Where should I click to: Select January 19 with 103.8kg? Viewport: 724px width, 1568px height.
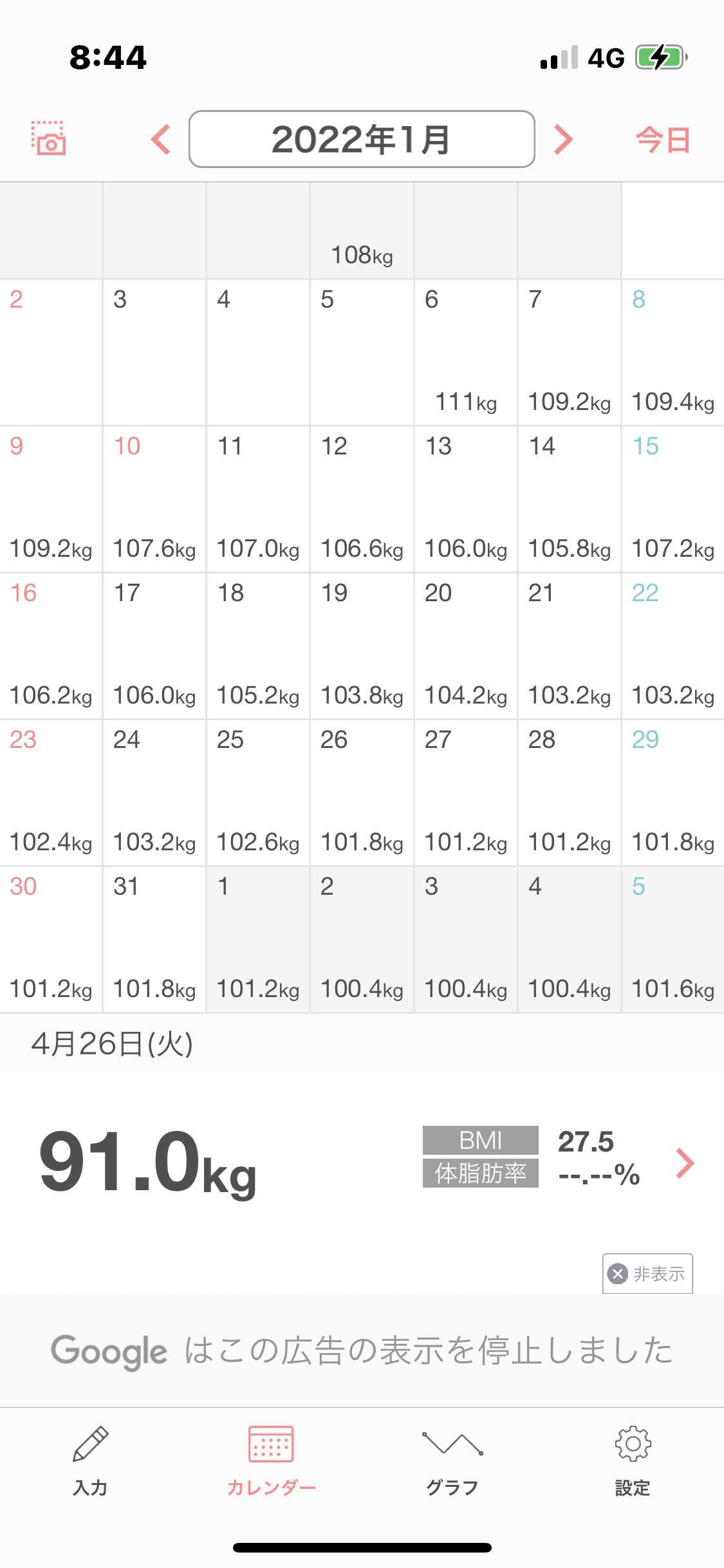pyautogui.click(x=362, y=646)
